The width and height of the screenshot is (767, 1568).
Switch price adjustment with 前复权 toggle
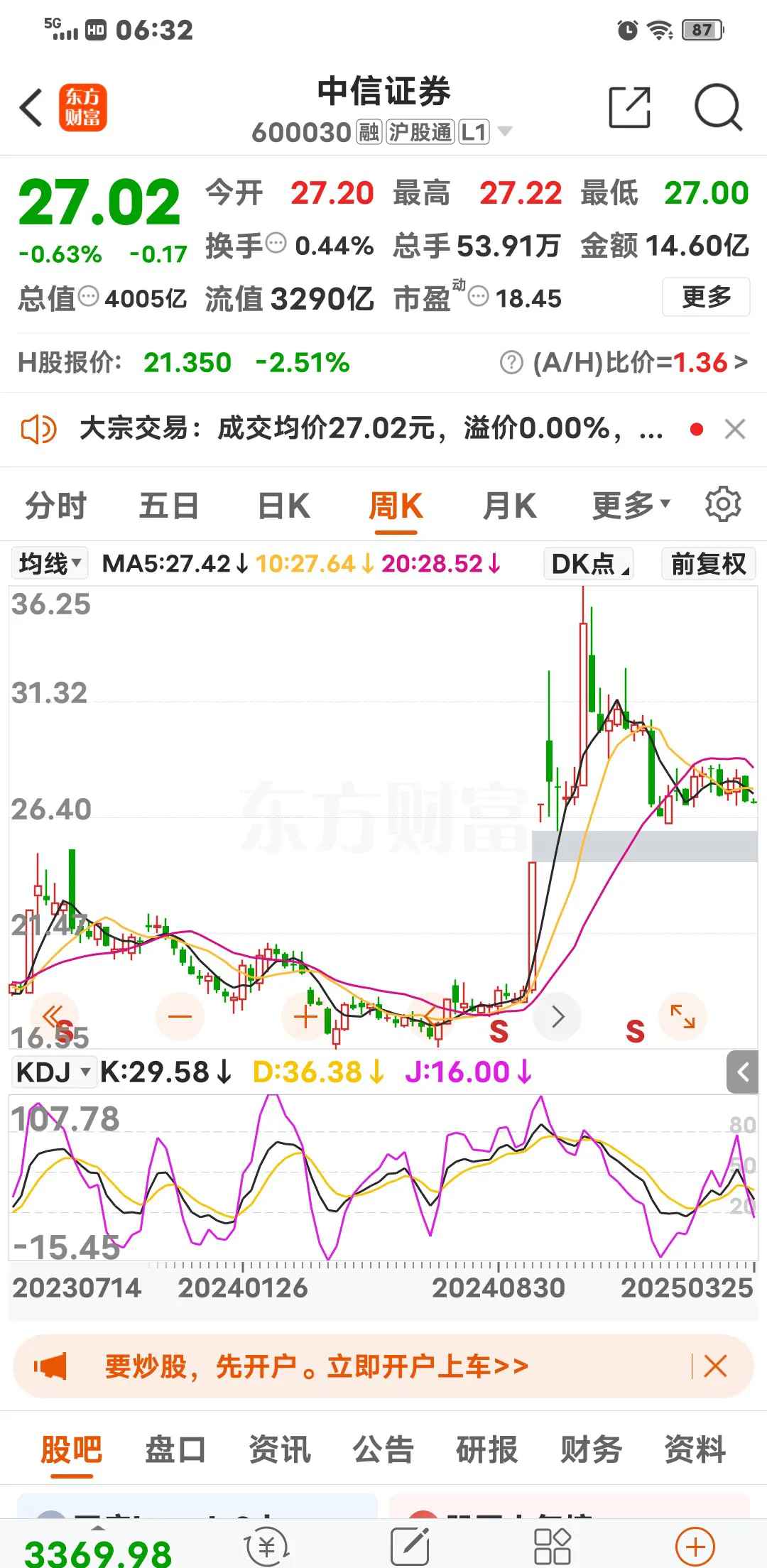[x=707, y=565]
